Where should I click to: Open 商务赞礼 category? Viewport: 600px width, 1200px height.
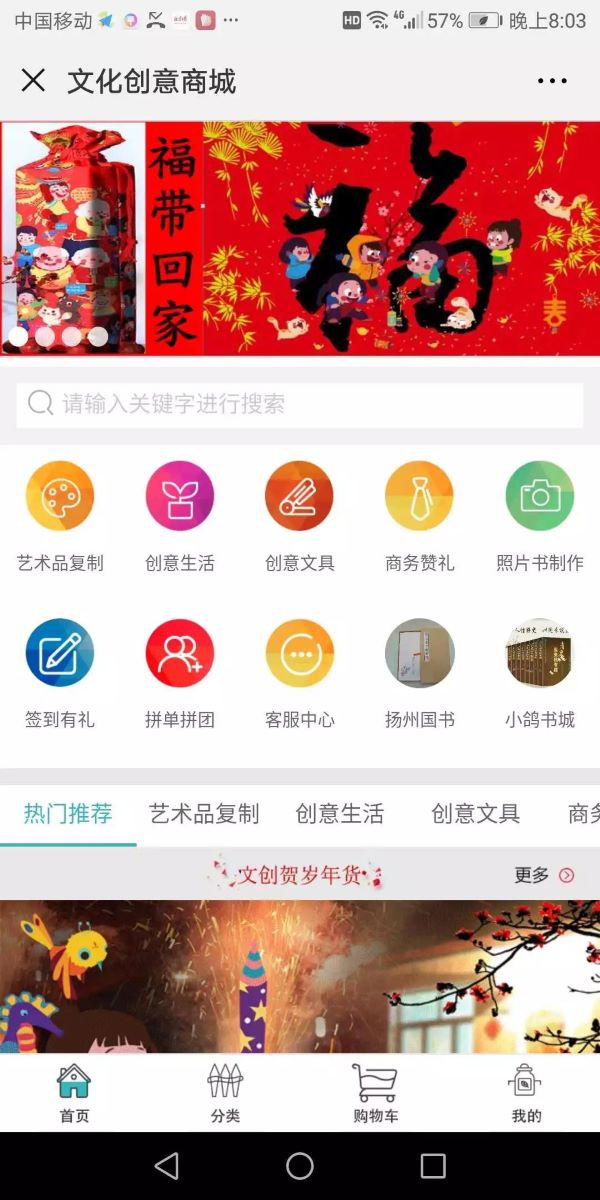click(x=419, y=497)
